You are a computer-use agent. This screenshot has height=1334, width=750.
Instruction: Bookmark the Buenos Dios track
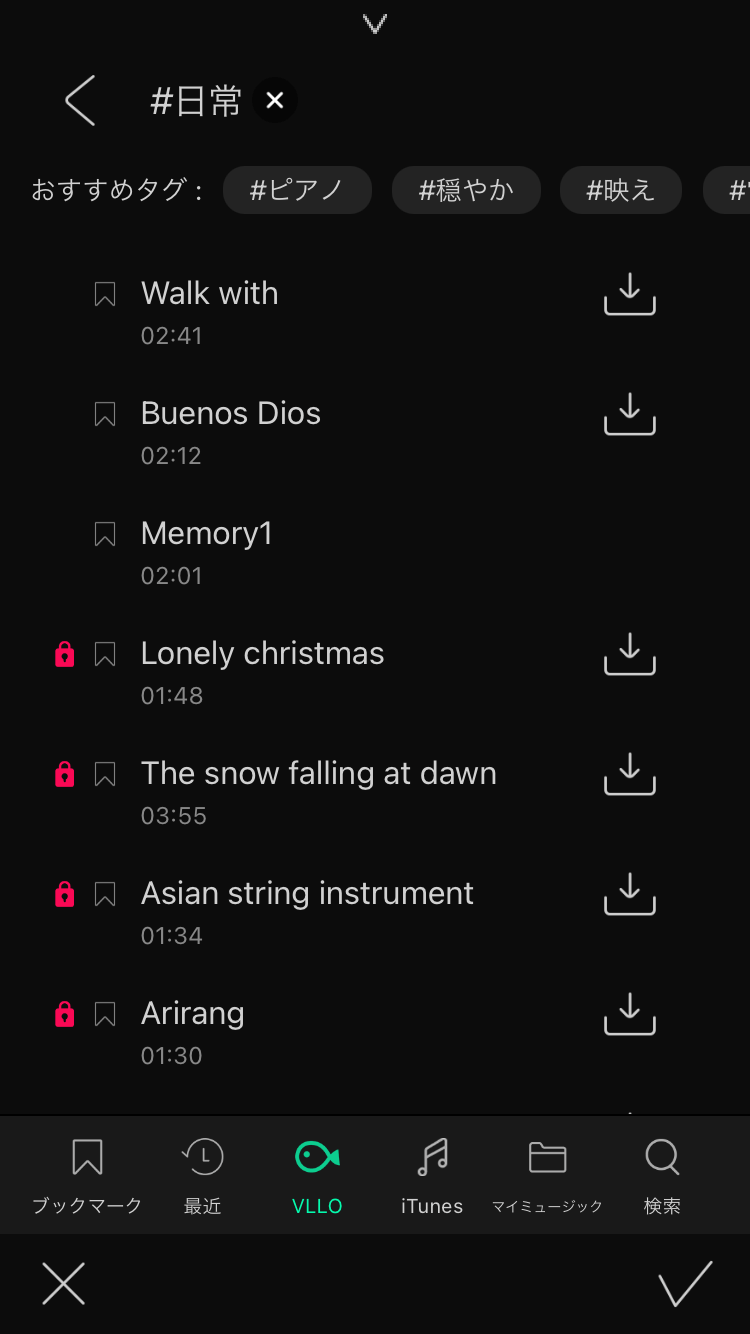(x=105, y=414)
